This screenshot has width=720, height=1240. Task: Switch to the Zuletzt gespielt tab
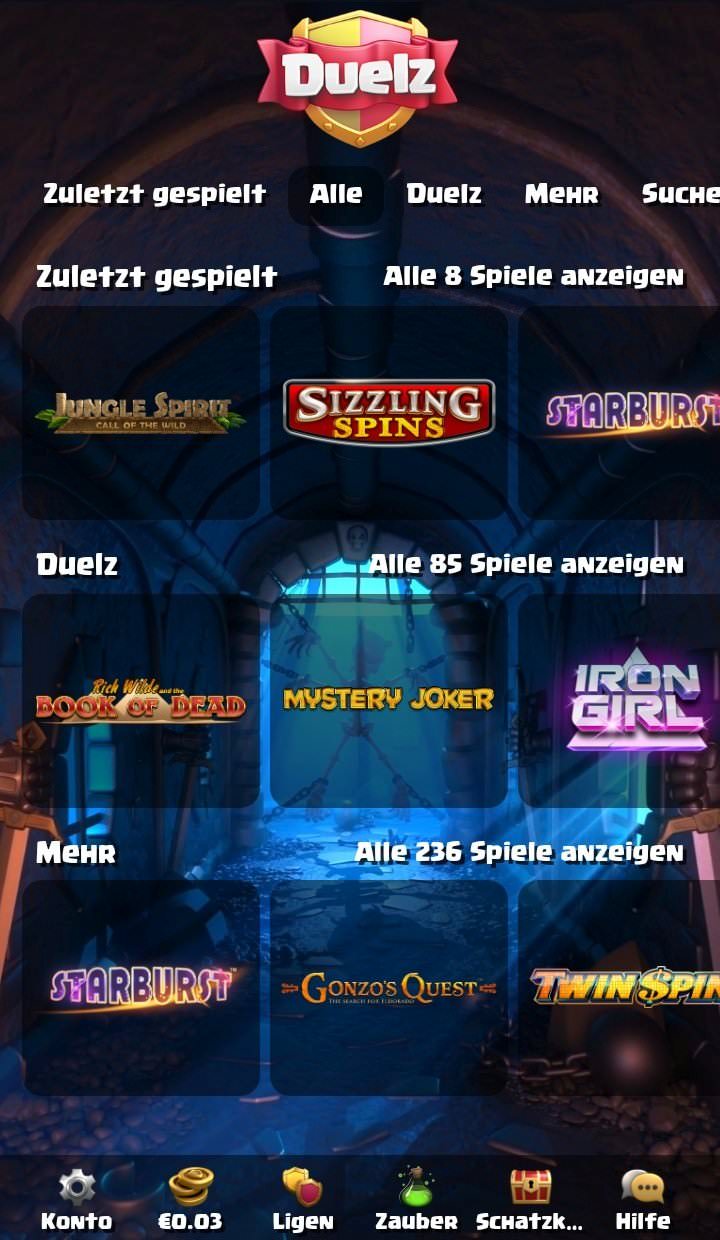pyautogui.click(x=155, y=194)
